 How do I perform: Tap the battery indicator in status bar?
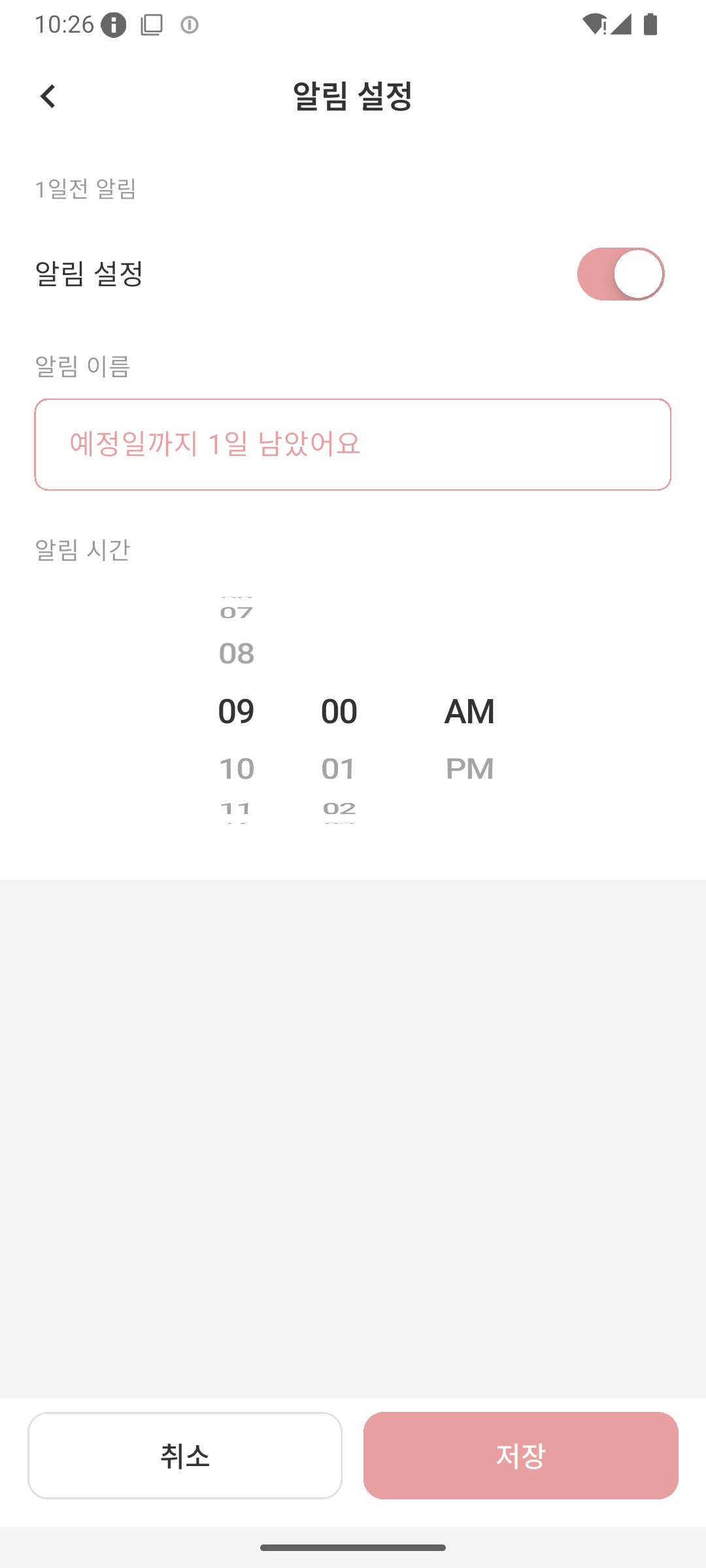(650, 24)
